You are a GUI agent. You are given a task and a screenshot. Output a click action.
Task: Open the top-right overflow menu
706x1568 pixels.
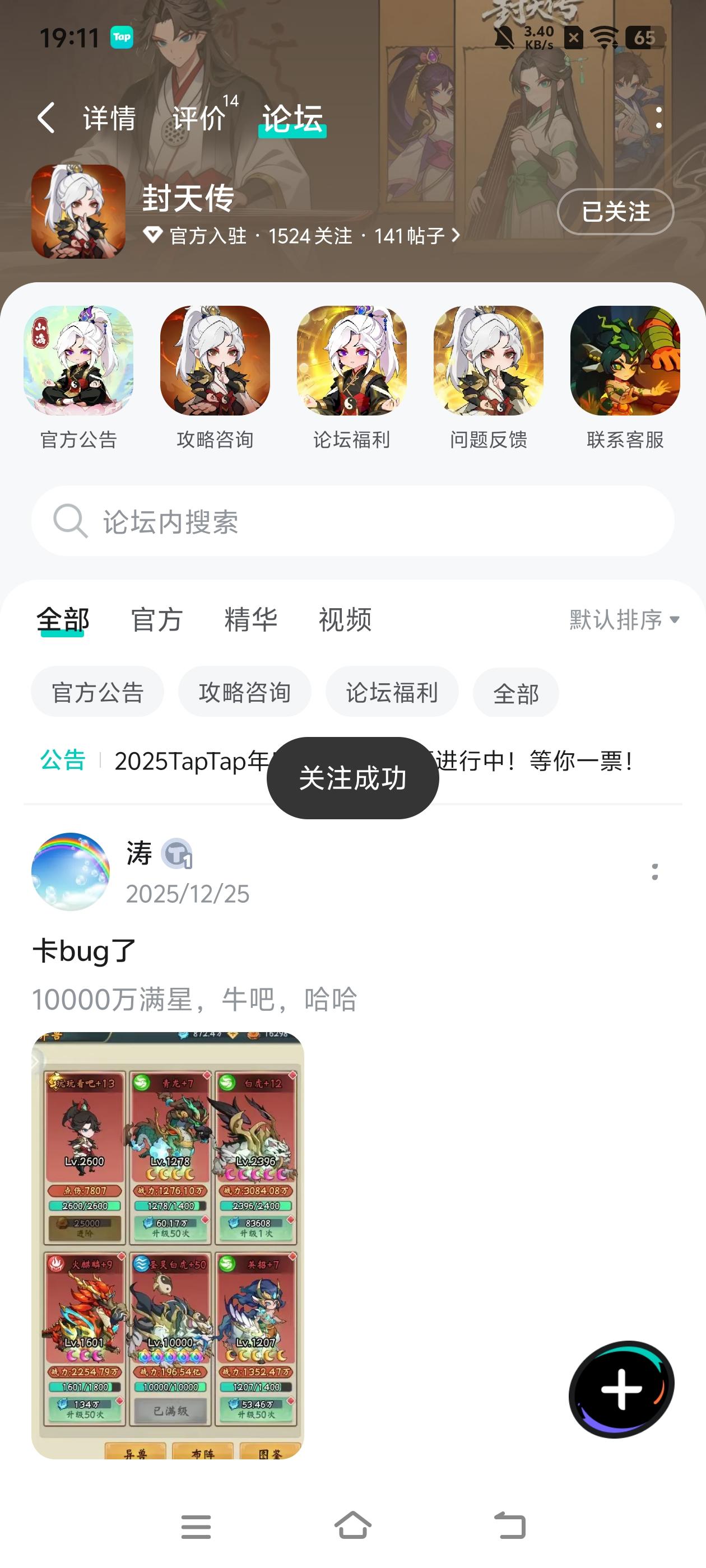click(x=658, y=118)
